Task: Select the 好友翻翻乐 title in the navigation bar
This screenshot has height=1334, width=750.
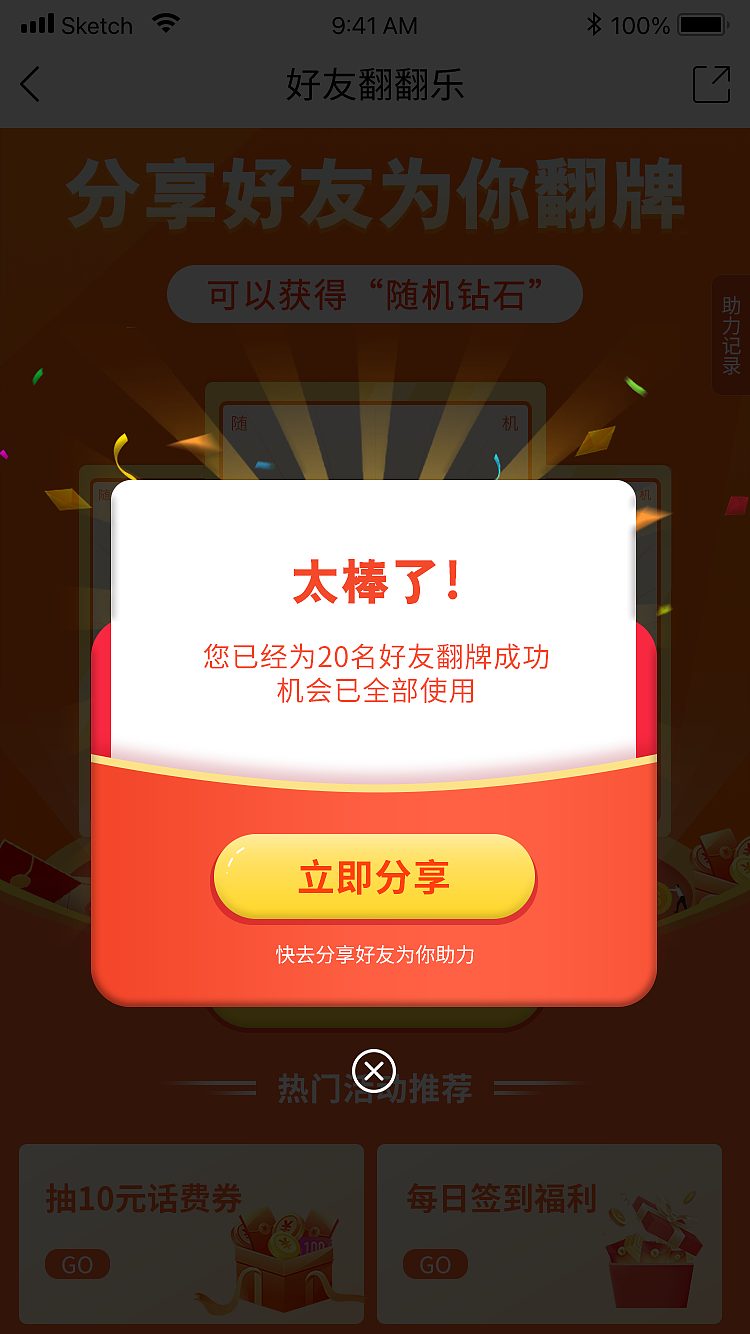Action: pos(375,85)
